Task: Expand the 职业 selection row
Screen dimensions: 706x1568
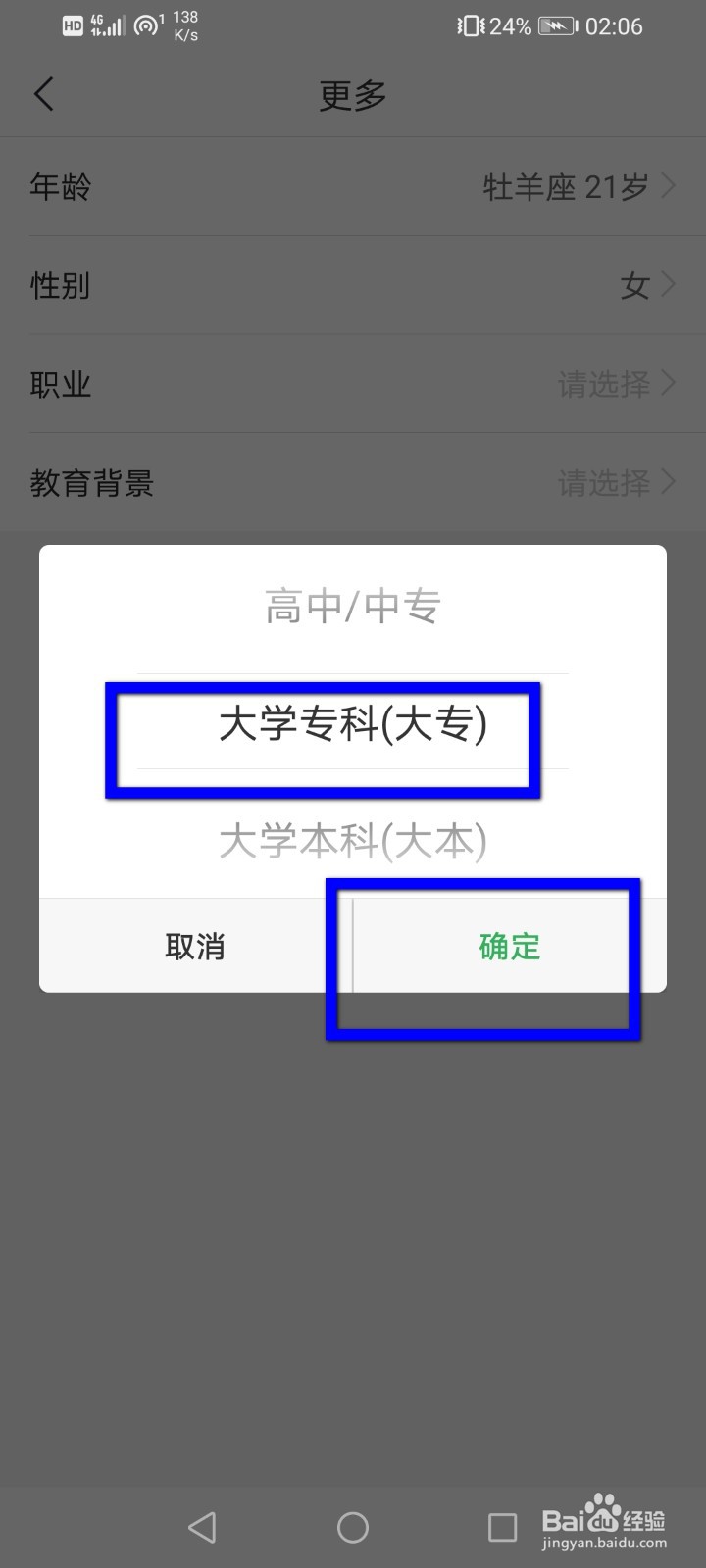Action: tap(353, 384)
